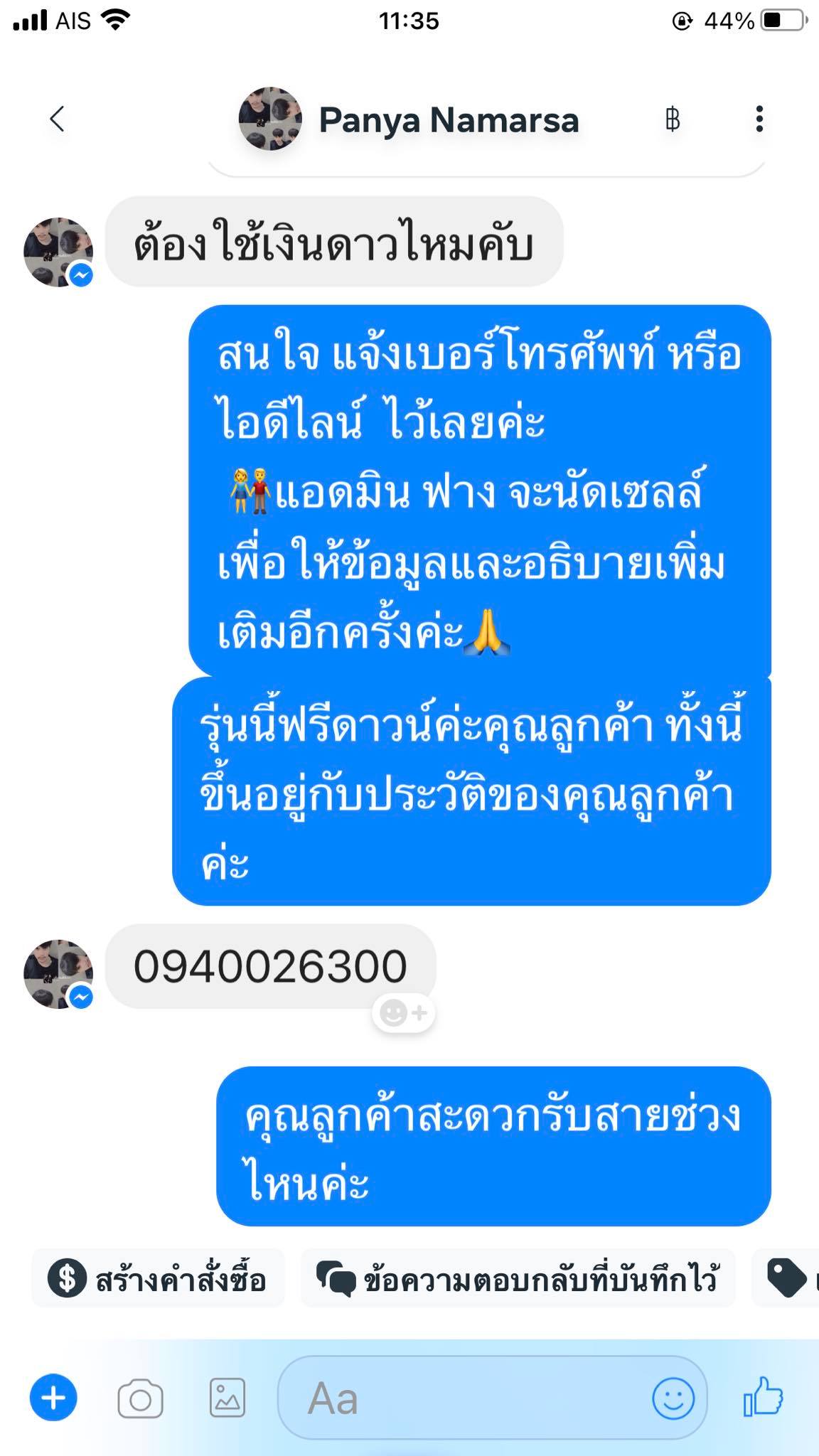The width and height of the screenshot is (819, 1456).
Task: Open the plus attachments menu
Action: [53, 1398]
